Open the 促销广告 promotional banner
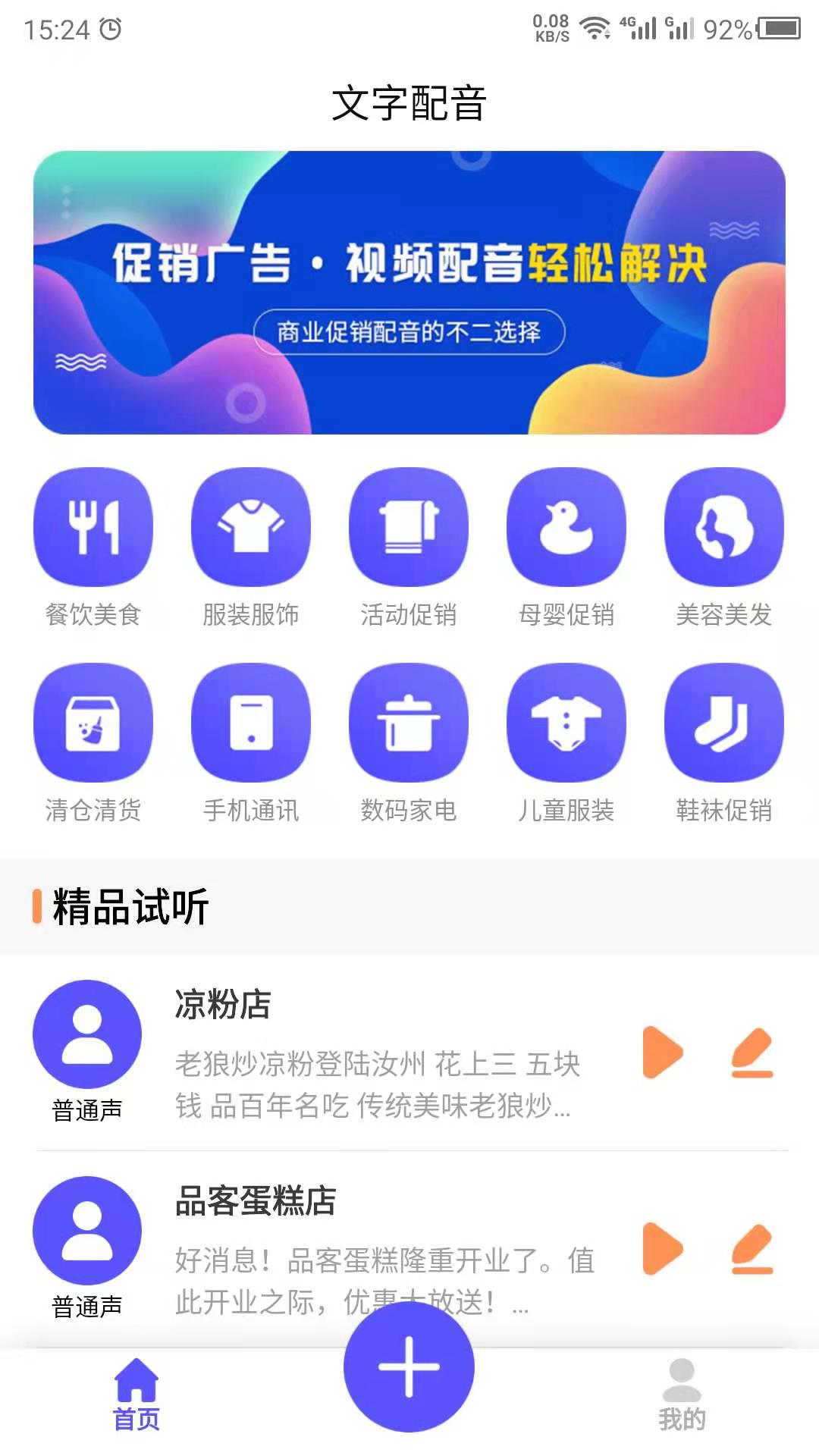The height and width of the screenshot is (1456, 819). coord(409,293)
